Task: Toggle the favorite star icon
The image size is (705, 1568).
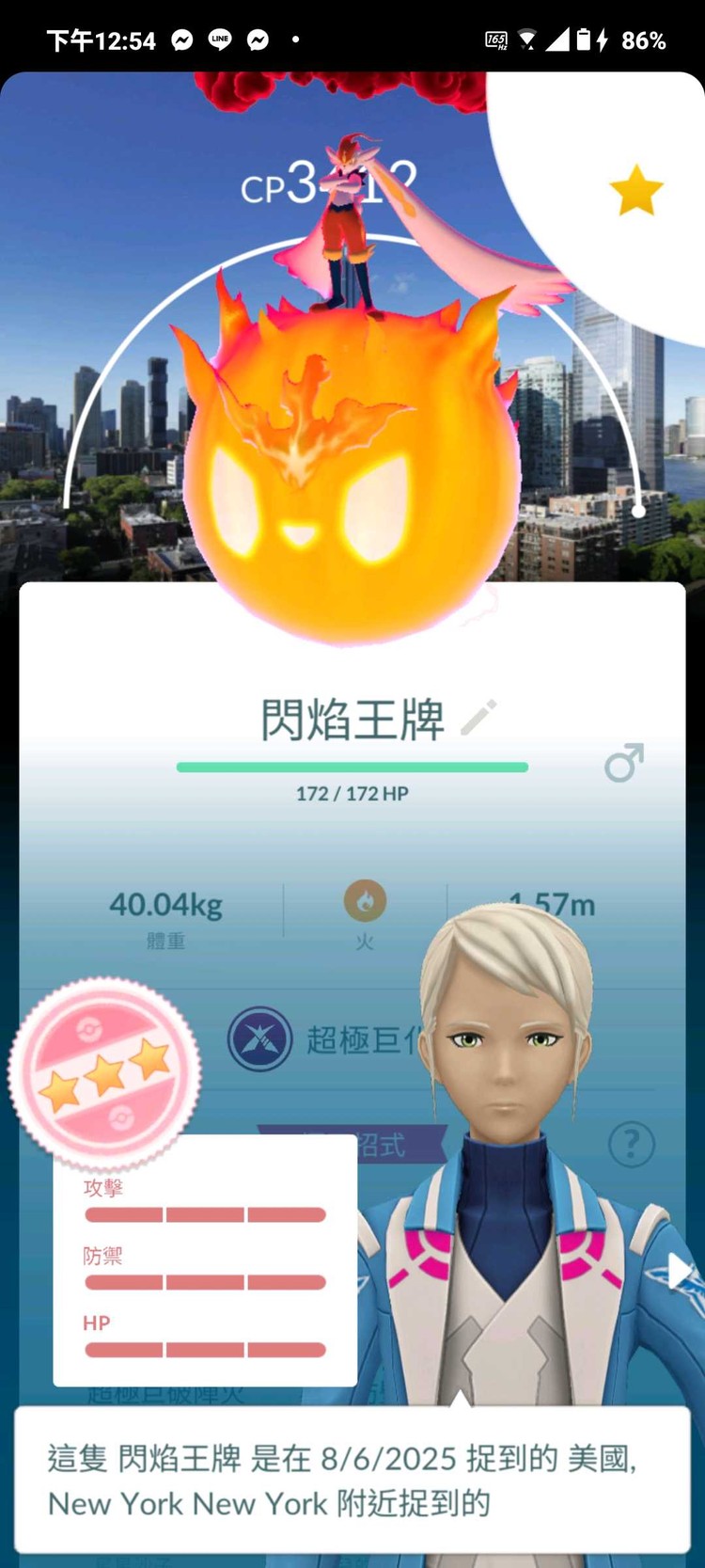Action: click(x=637, y=188)
